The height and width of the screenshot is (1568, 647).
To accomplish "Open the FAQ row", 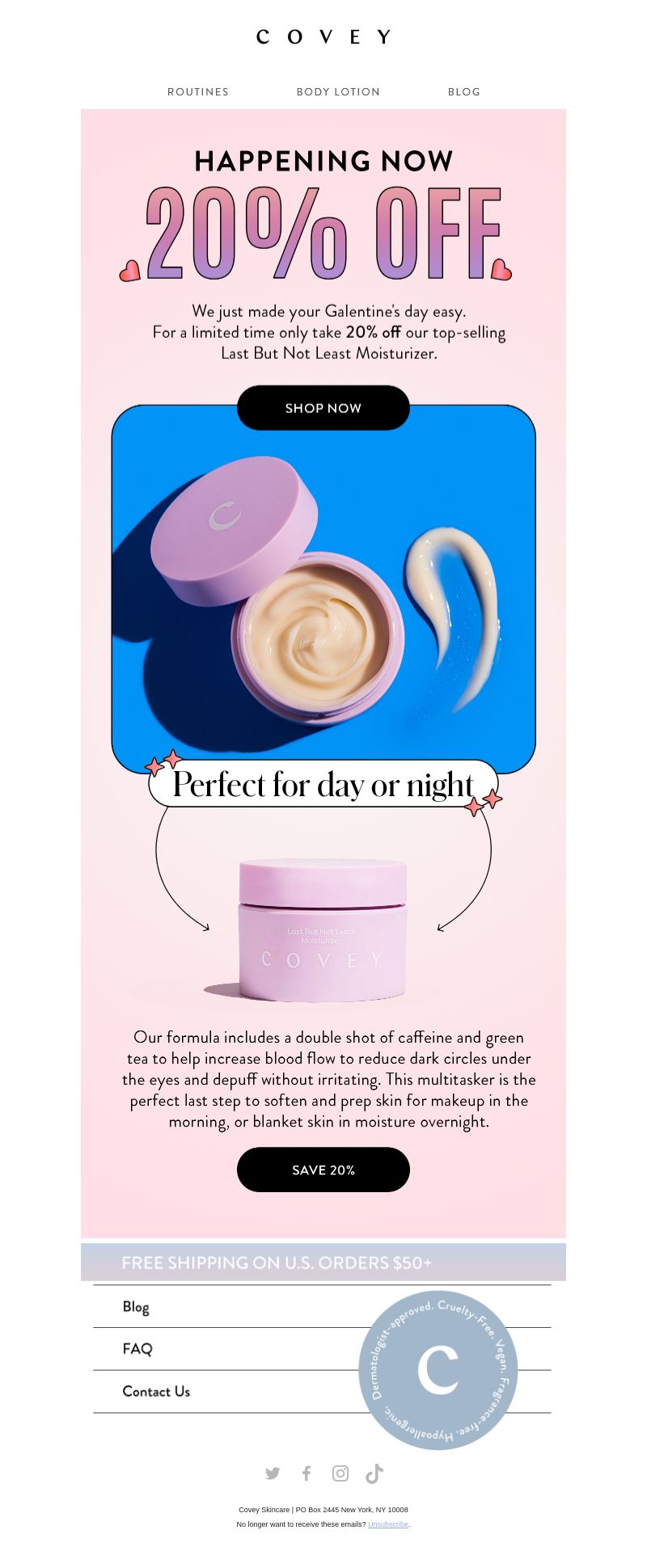I will [x=137, y=1349].
